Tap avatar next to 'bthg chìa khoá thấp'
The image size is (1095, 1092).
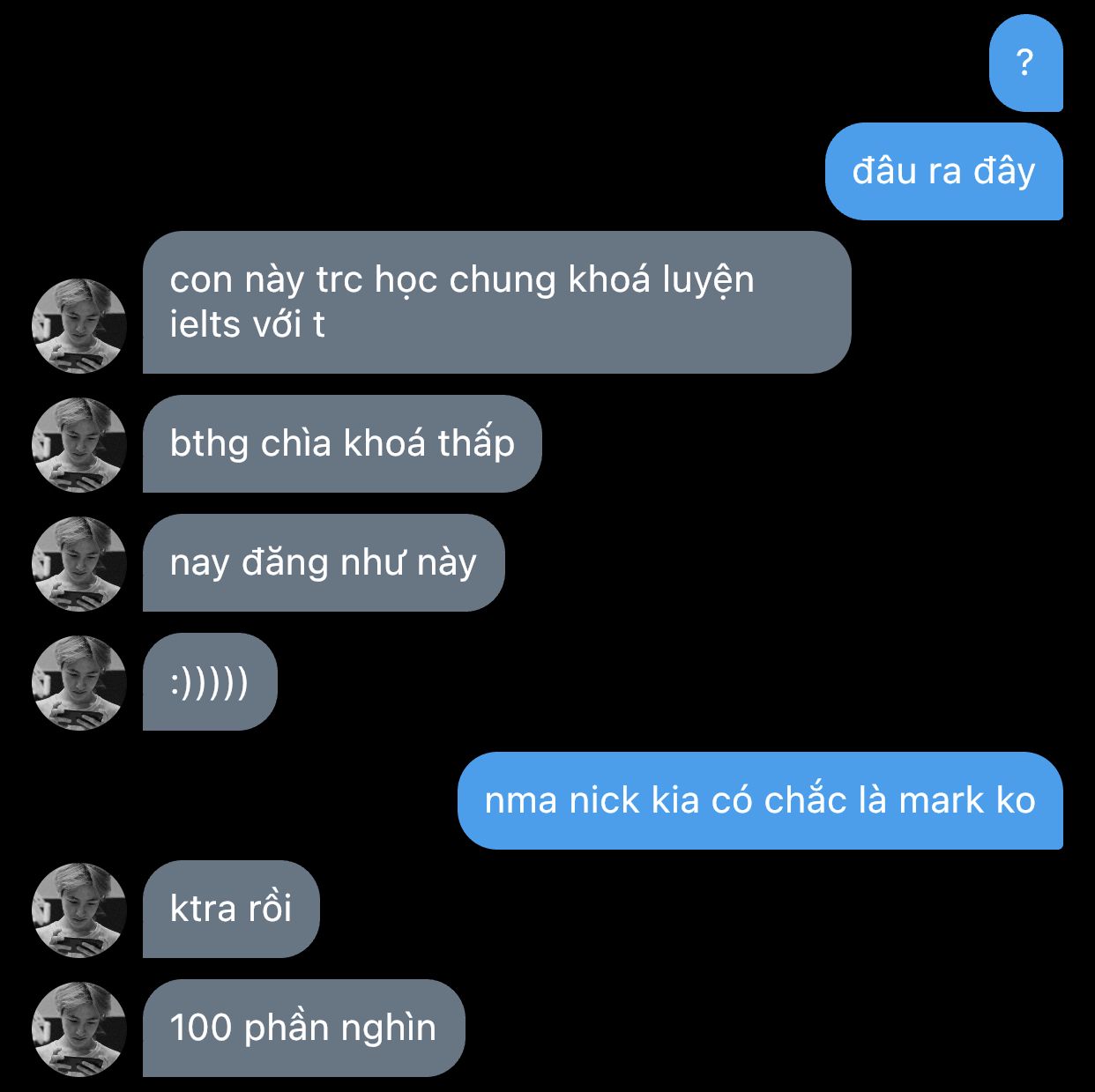79,444
